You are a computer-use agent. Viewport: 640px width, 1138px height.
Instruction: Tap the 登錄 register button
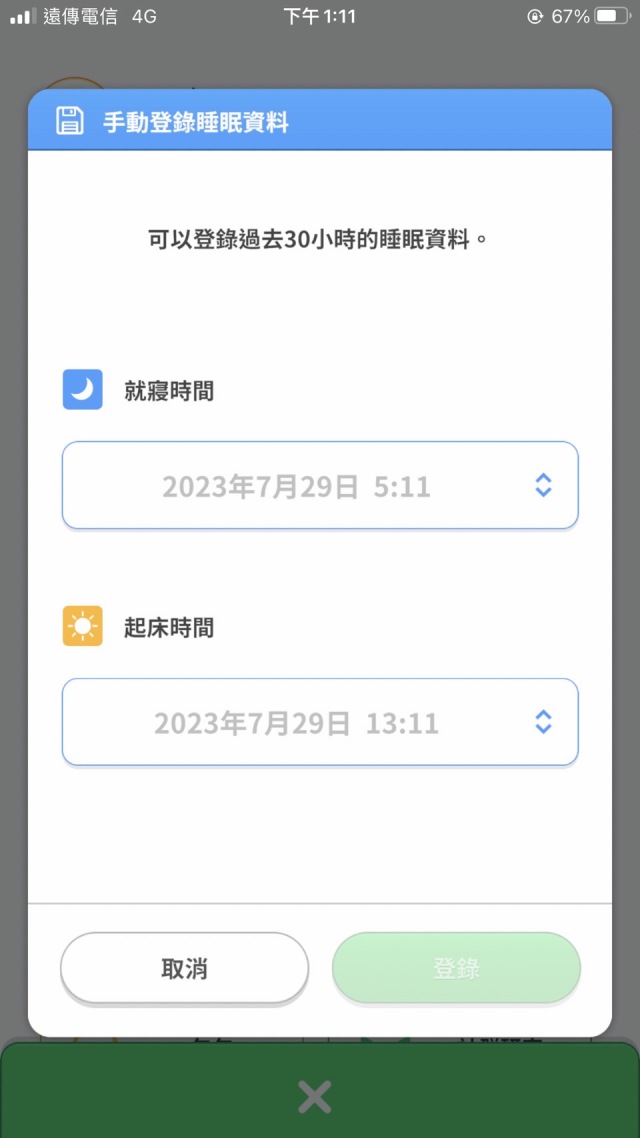click(x=456, y=968)
